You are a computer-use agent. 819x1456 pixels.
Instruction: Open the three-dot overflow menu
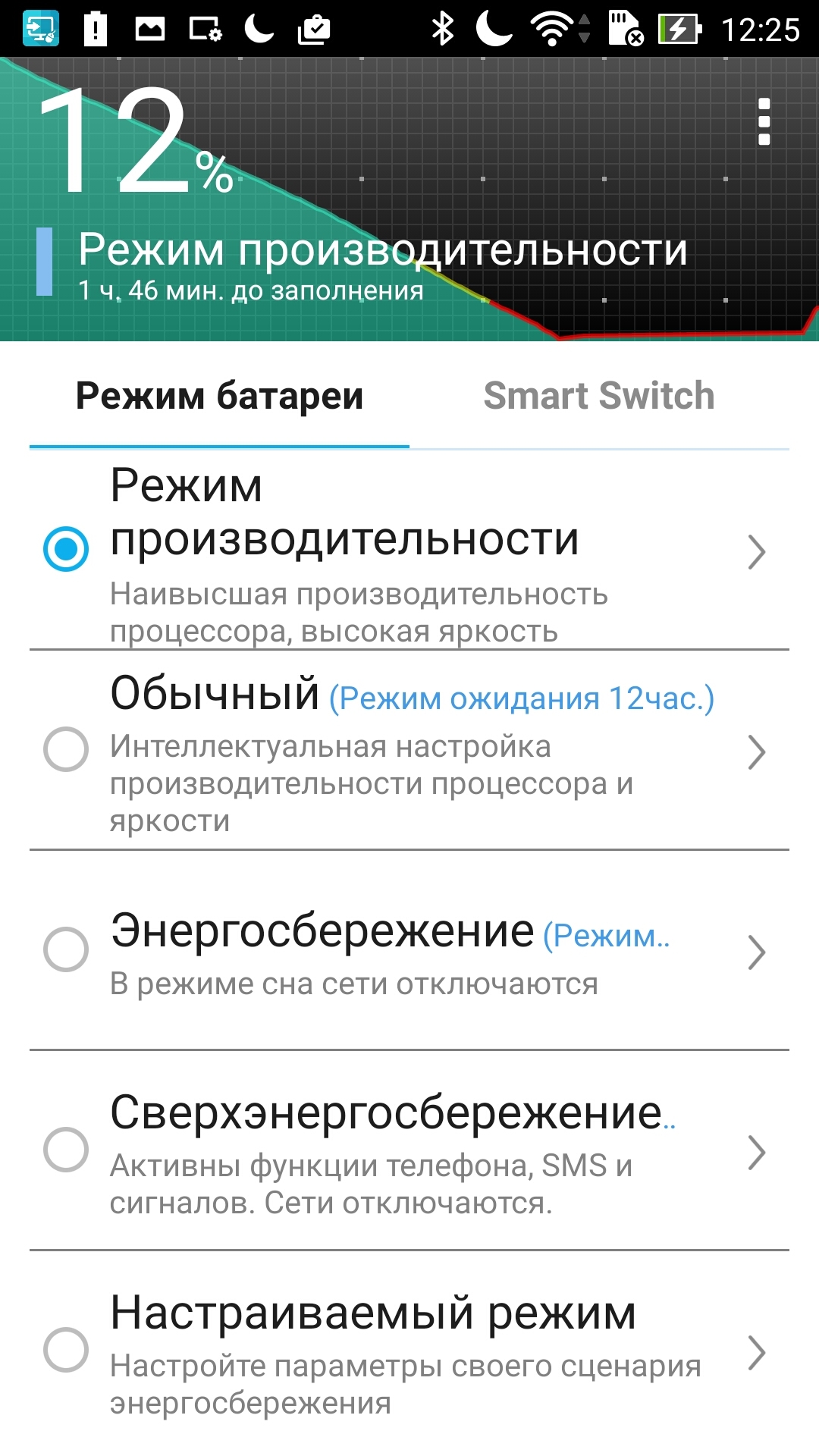(x=764, y=121)
